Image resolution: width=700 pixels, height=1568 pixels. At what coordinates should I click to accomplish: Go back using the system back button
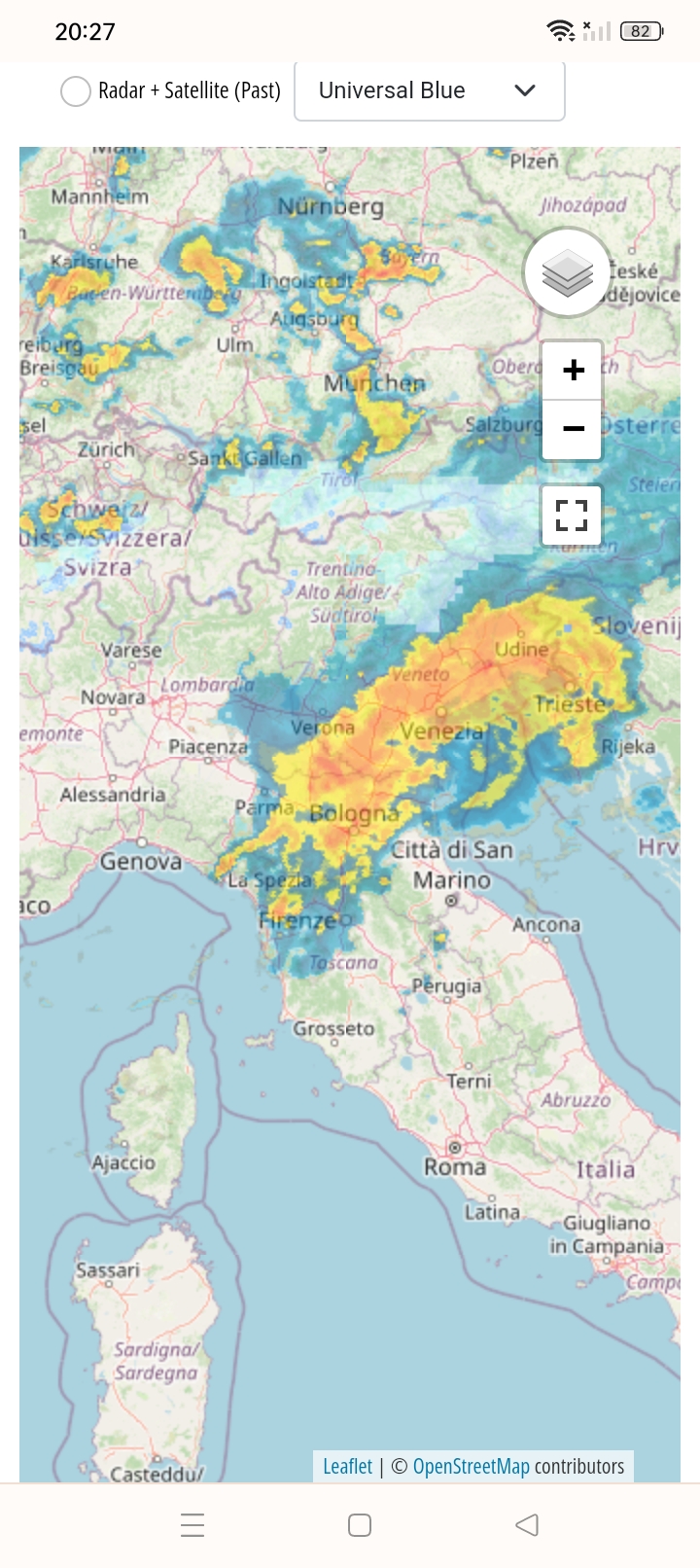pyautogui.click(x=527, y=1524)
